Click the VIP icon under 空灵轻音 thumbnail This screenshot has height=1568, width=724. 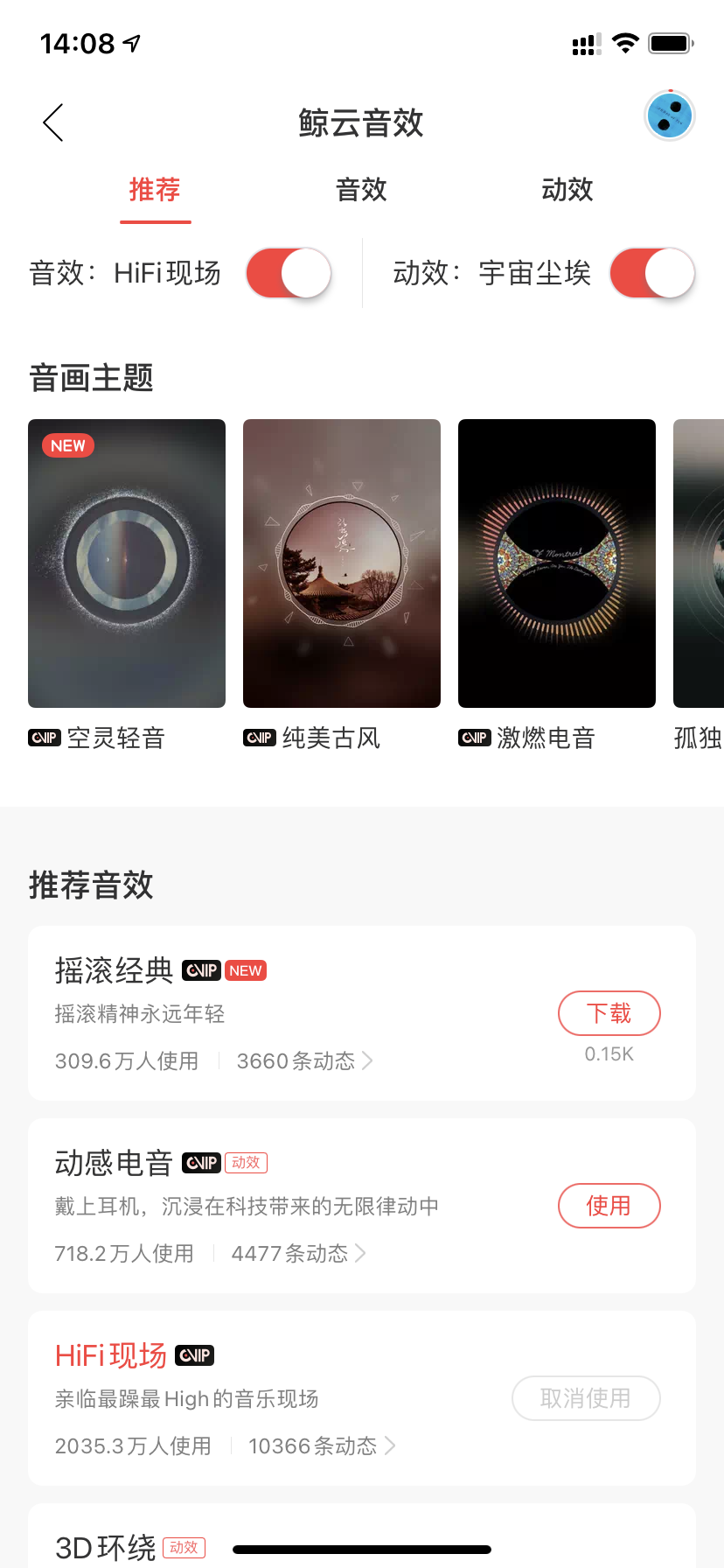(45, 738)
